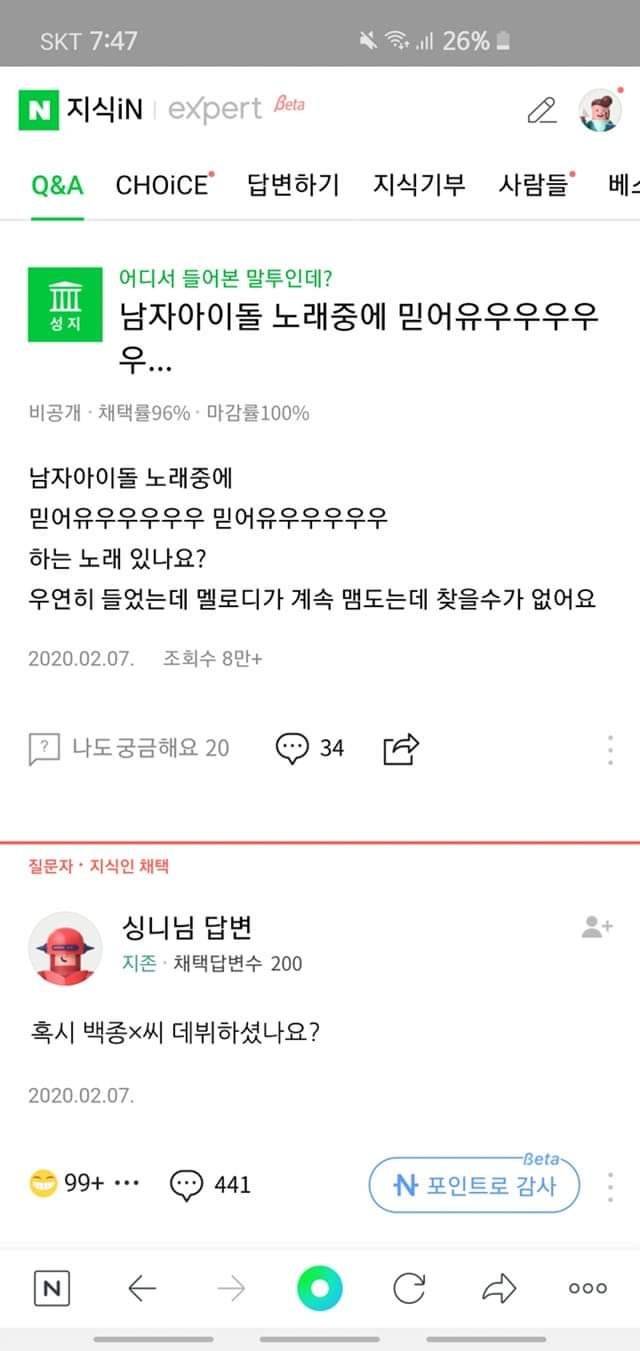Switch to the CHOiCE tab

coord(163,185)
